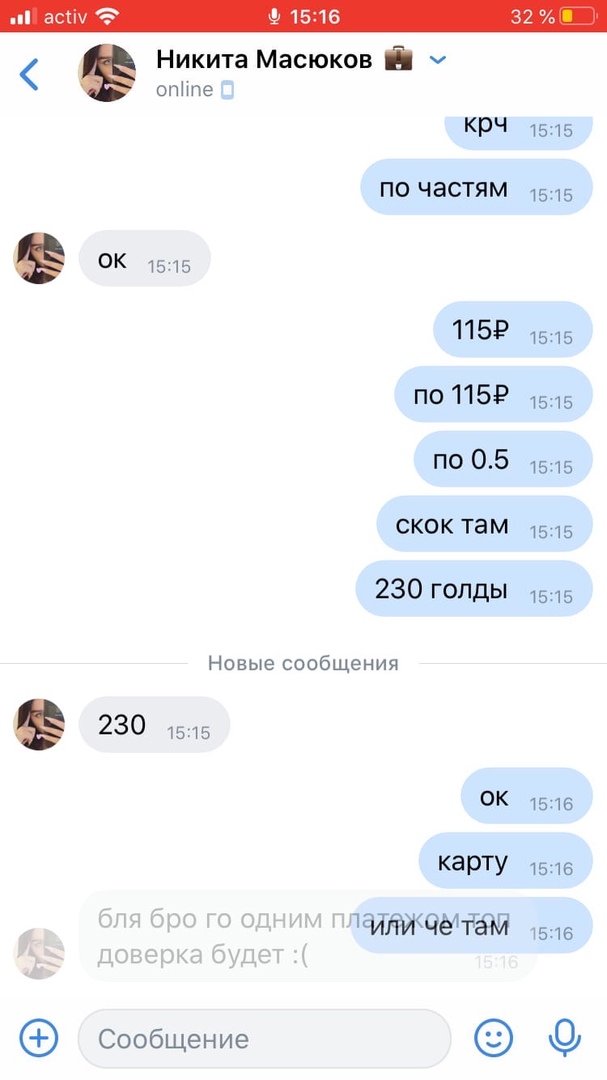
Task: Open Никита Масюков's profile photo in header
Action: tap(107, 74)
